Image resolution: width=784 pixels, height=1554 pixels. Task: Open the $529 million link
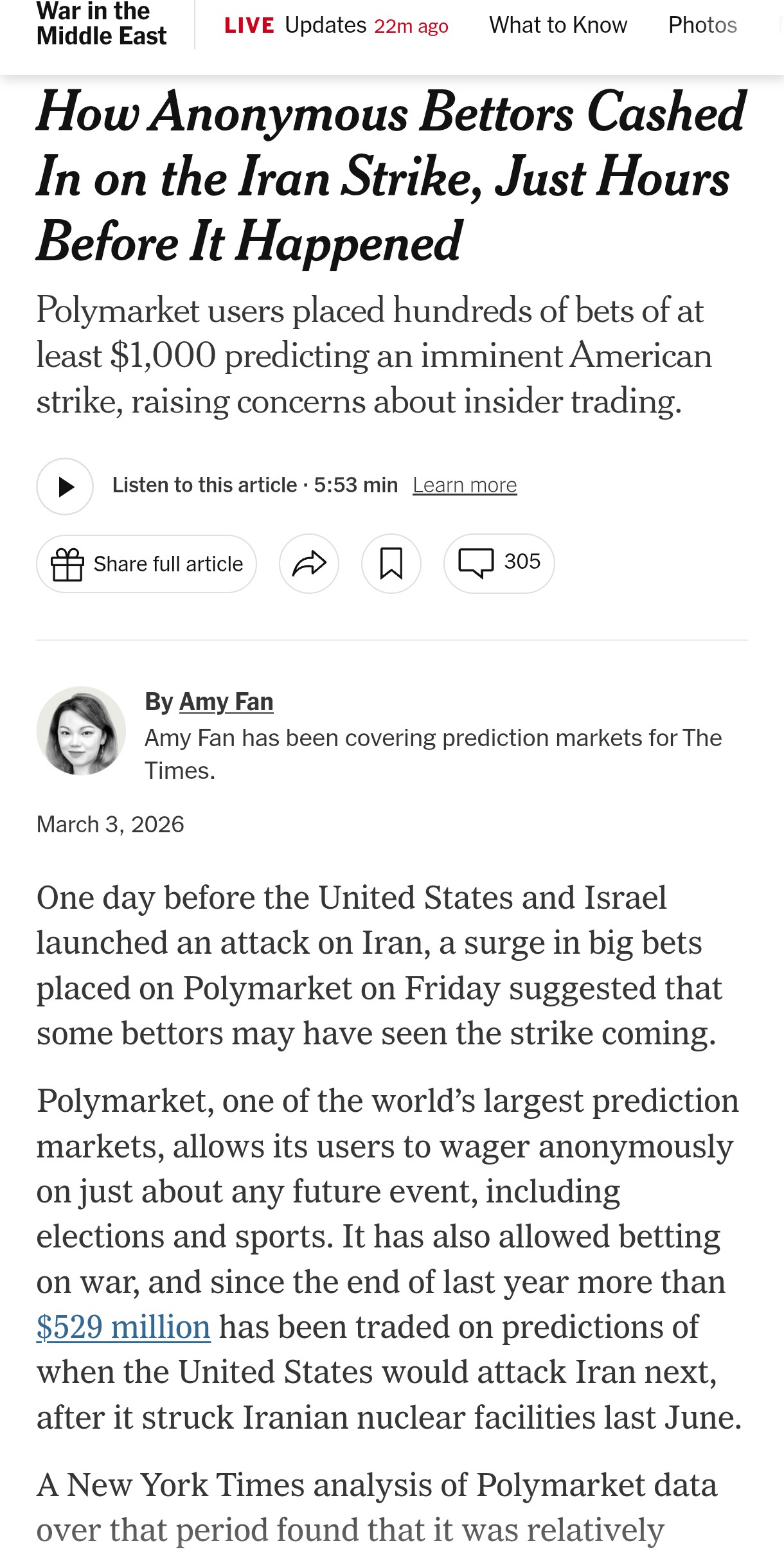(123, 1327)
